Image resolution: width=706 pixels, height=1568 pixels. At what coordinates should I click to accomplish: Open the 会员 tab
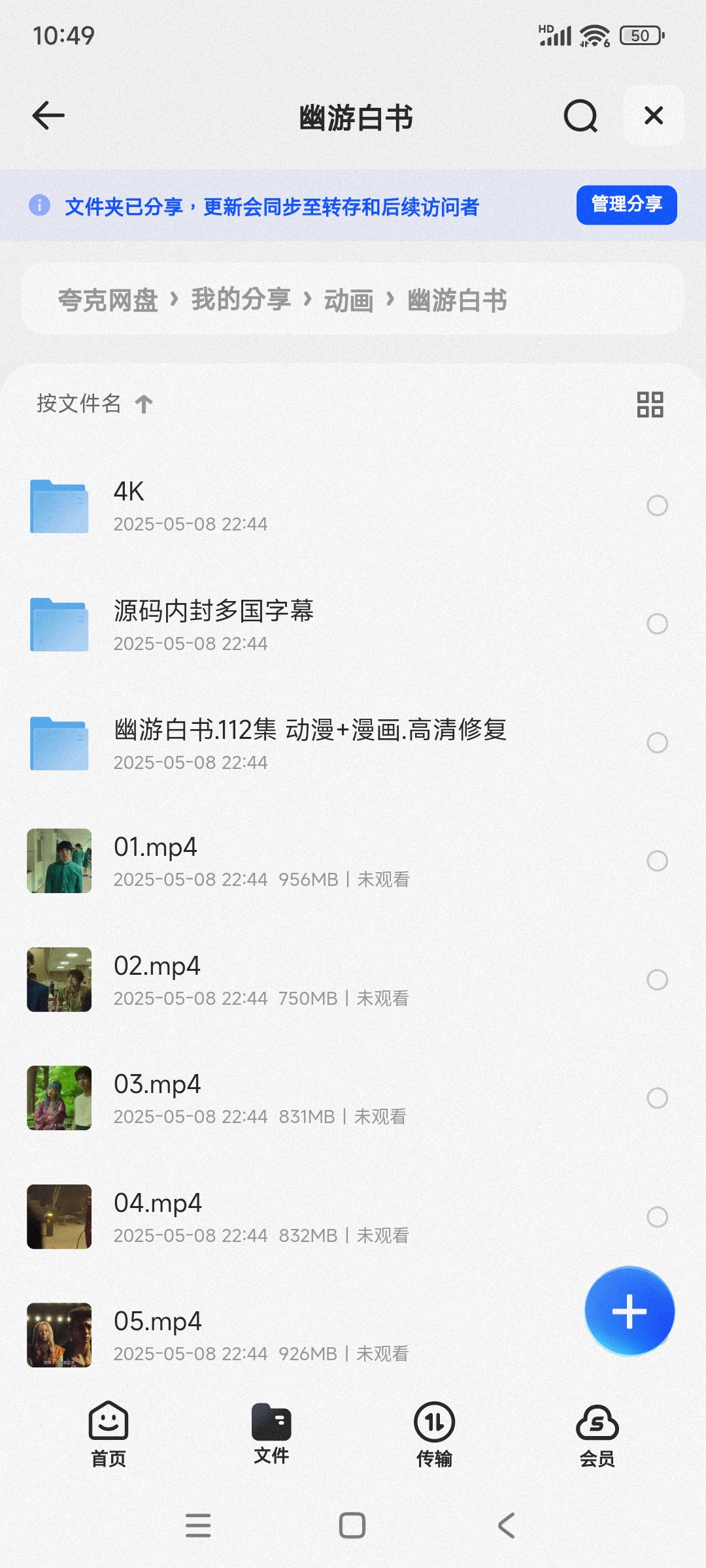coord(597,1434)
